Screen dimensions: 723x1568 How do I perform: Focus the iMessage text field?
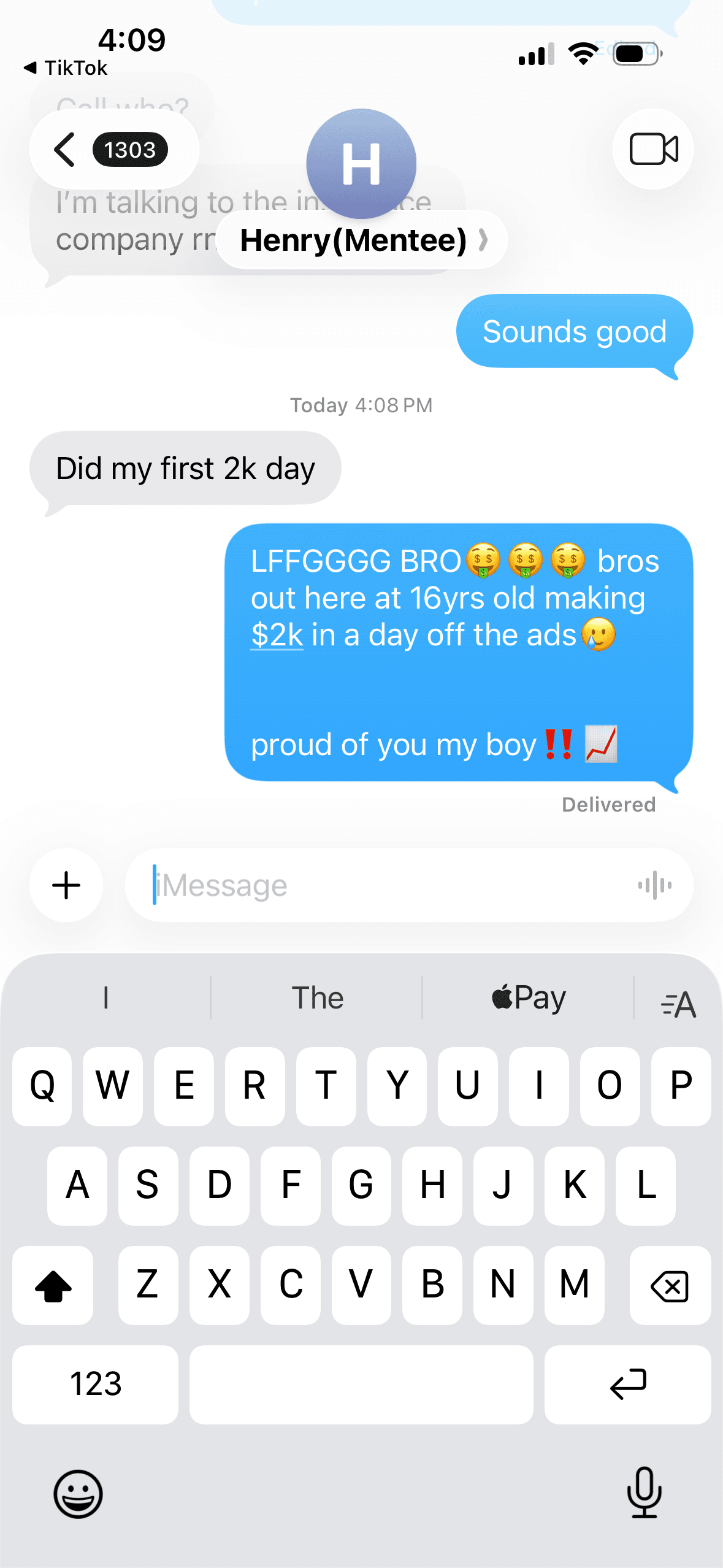[x=380, y=885]
